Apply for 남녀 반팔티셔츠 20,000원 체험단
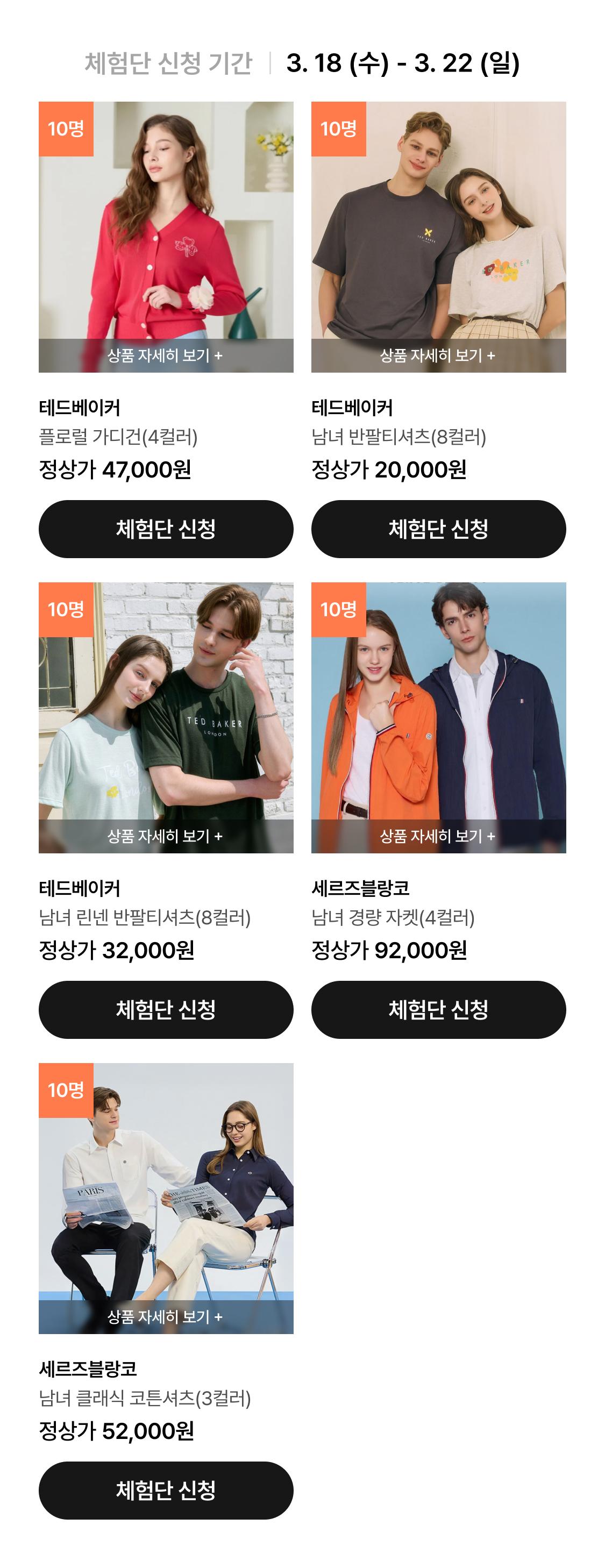The width and height of the screenshot is (605, 1568). [x=438, y=529]
